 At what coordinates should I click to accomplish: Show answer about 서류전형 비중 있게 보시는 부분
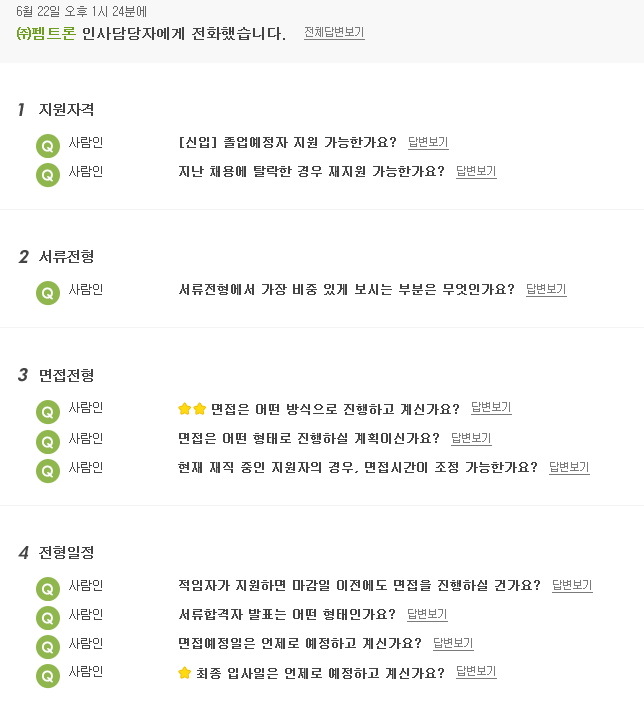tap(546, 290)
